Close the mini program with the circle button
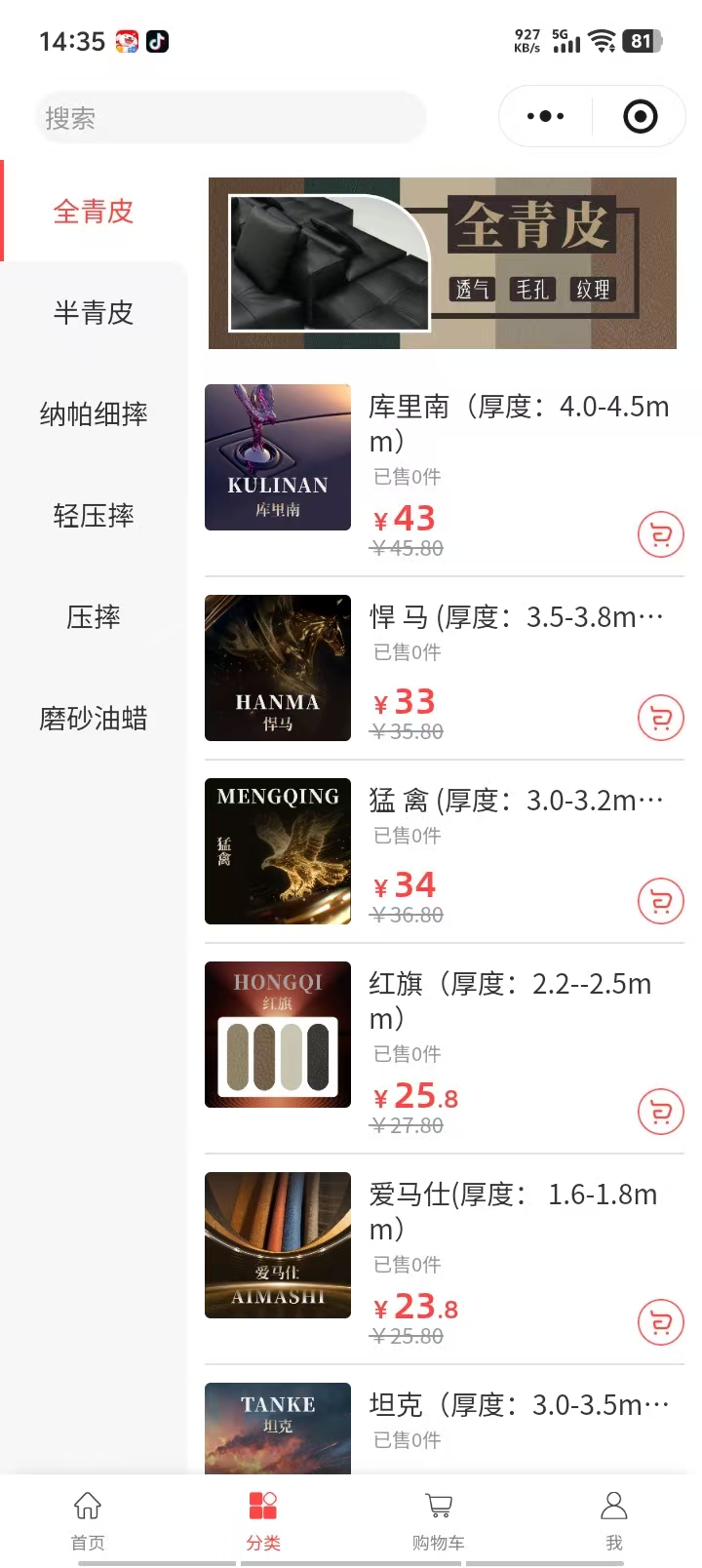The height and width of the screenshot is (1568, 702). pyautogui.click(x=640, y=117)
